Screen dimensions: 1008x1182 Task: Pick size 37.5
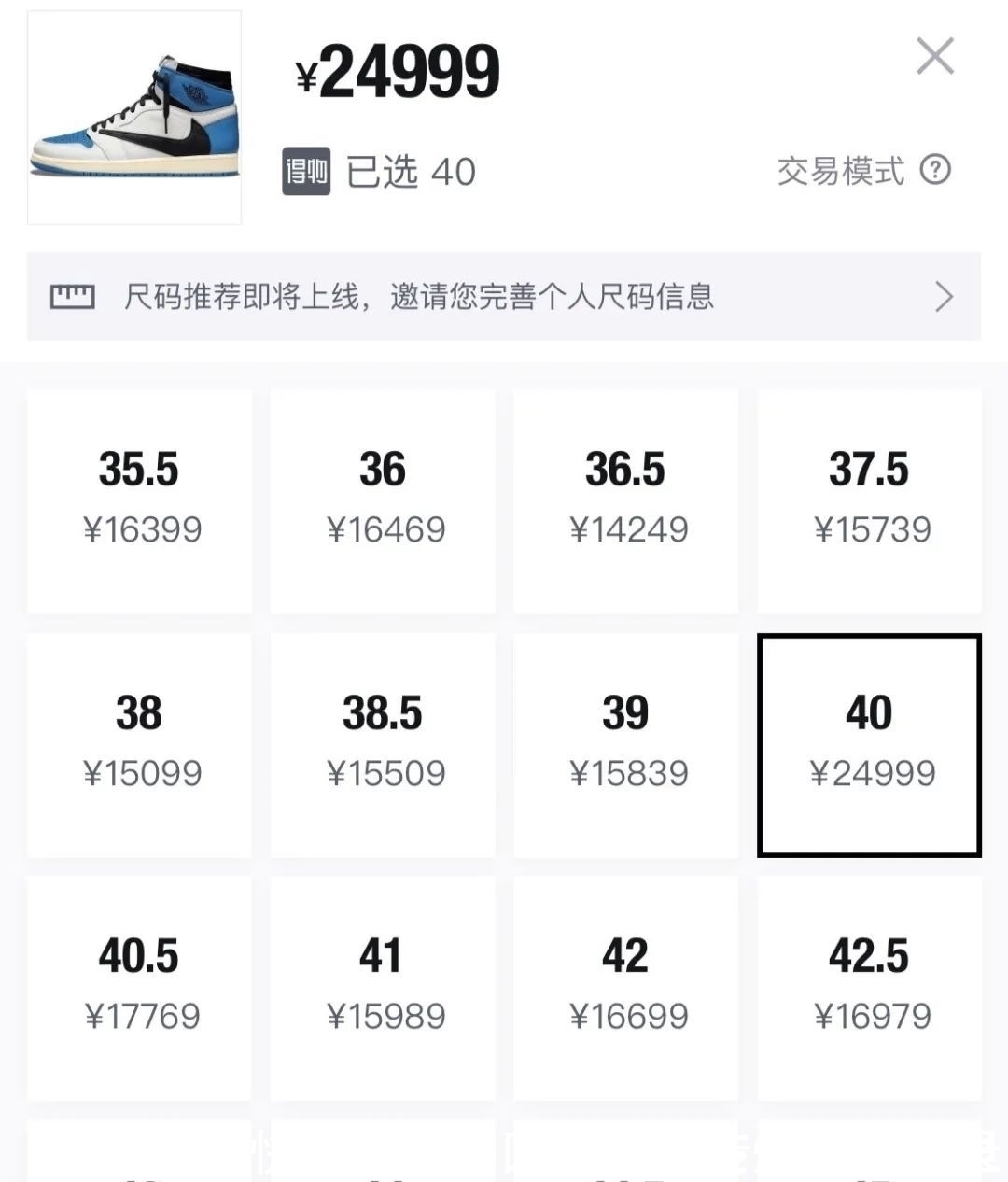868,501
